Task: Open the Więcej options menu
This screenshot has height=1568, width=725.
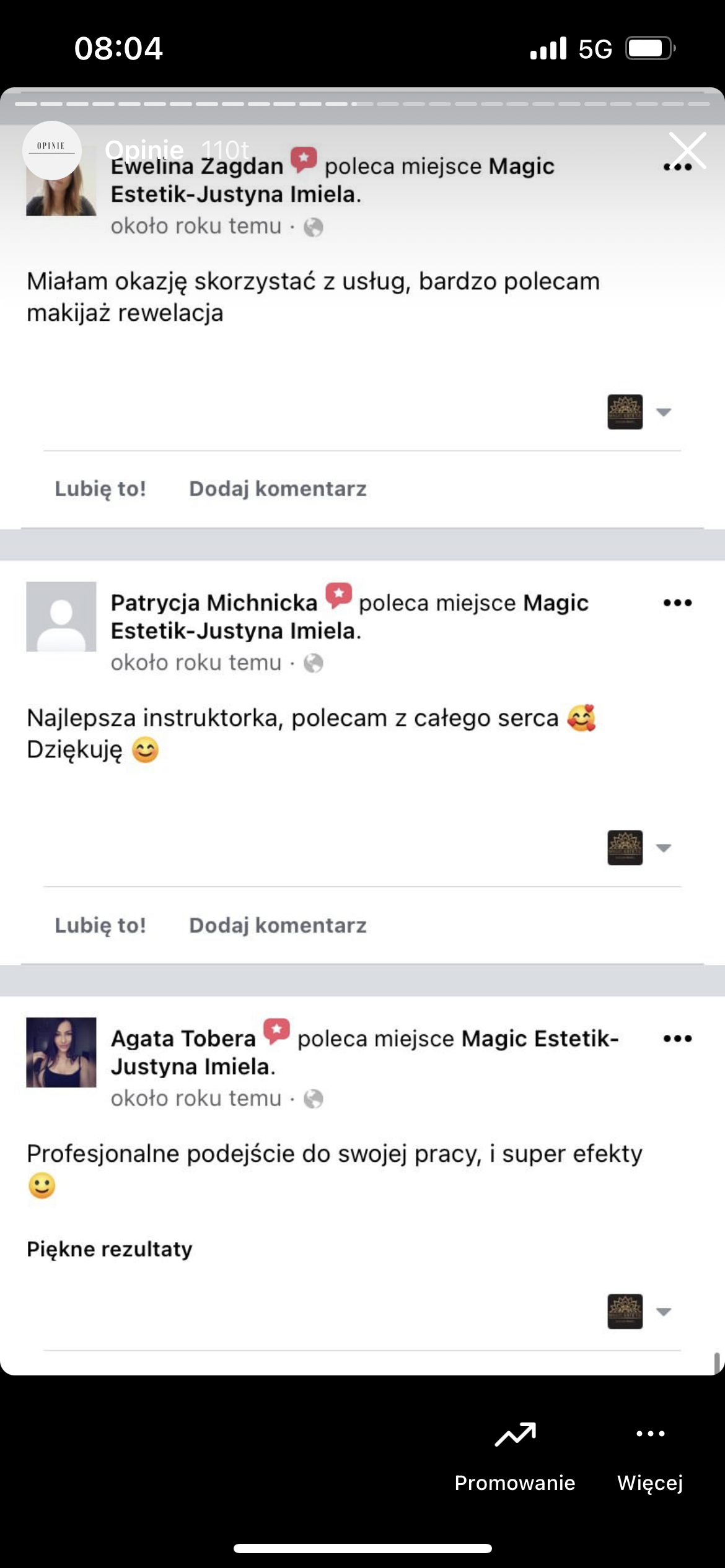Action: [x=650, y=1455]
